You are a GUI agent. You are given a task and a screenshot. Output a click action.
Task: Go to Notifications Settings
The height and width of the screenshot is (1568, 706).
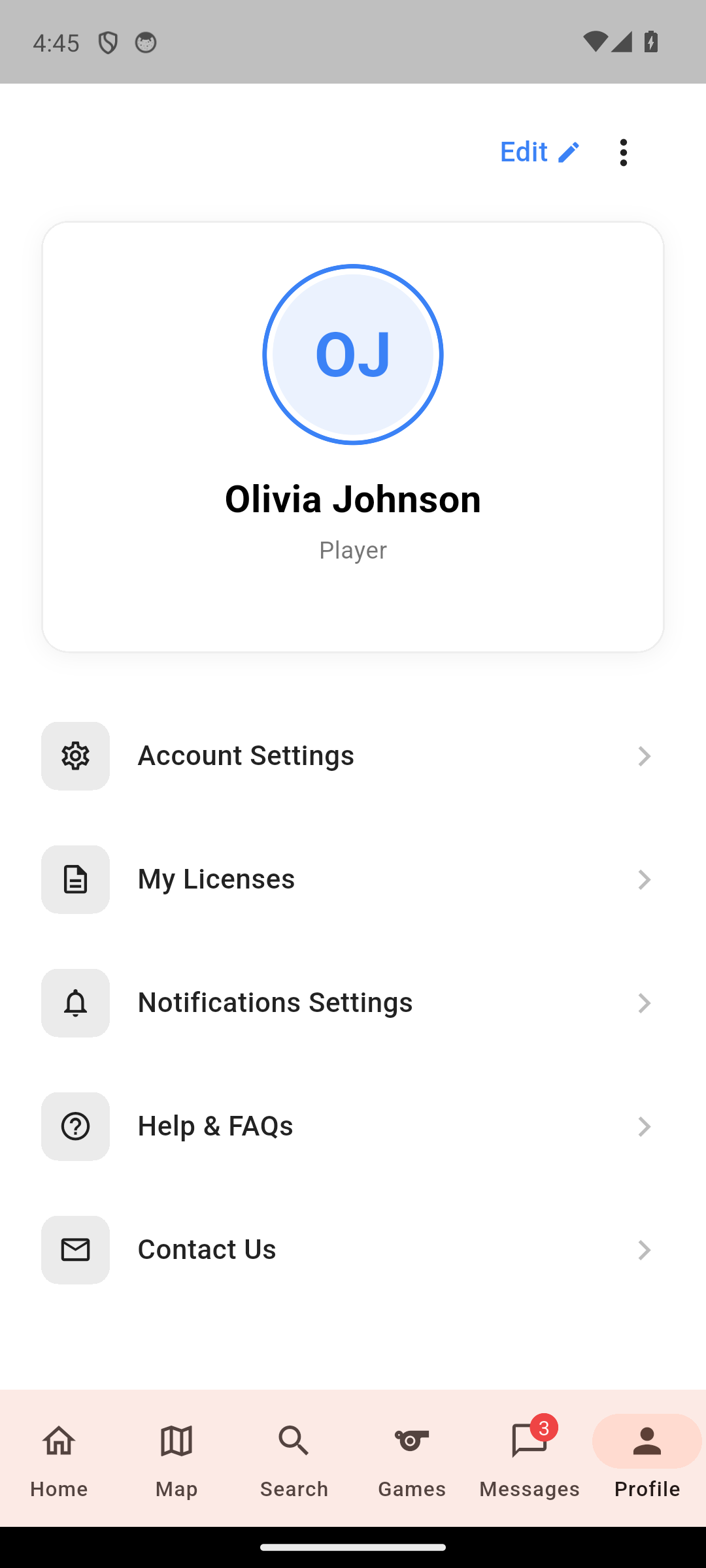[353, 1003]
